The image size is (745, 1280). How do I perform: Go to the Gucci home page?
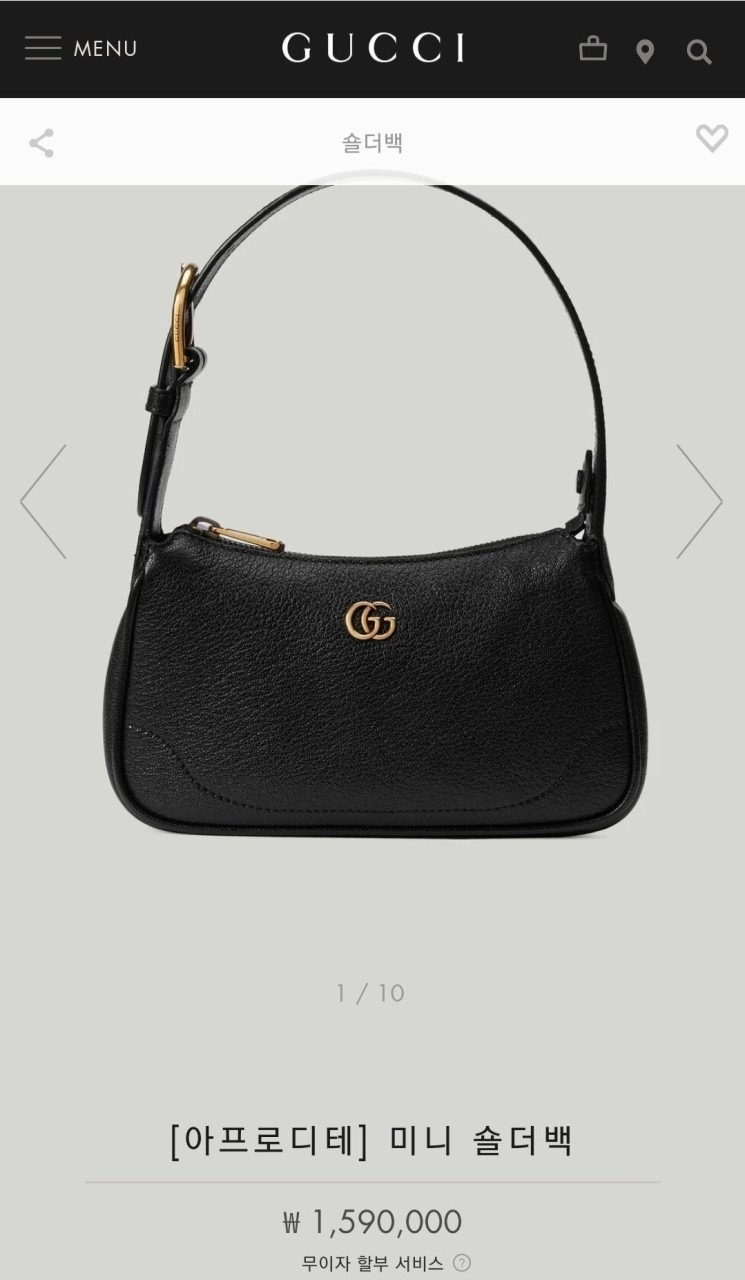click(x=372, y=48)
